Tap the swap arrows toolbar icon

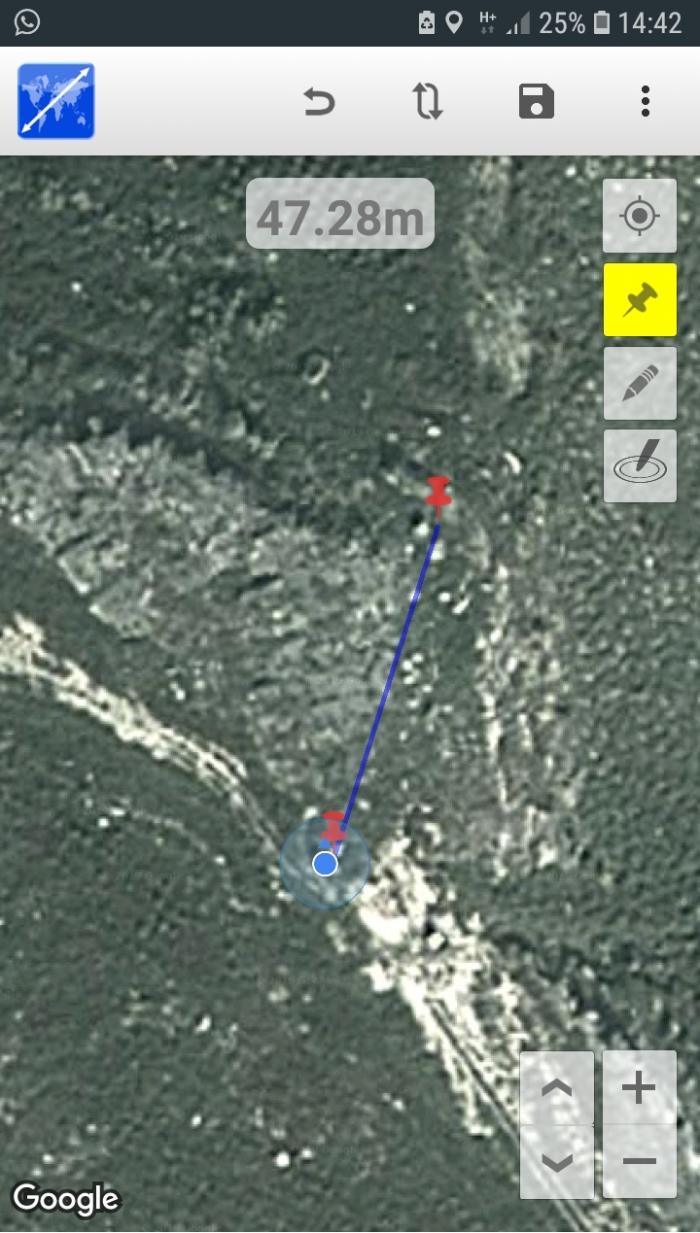[428, 101]
